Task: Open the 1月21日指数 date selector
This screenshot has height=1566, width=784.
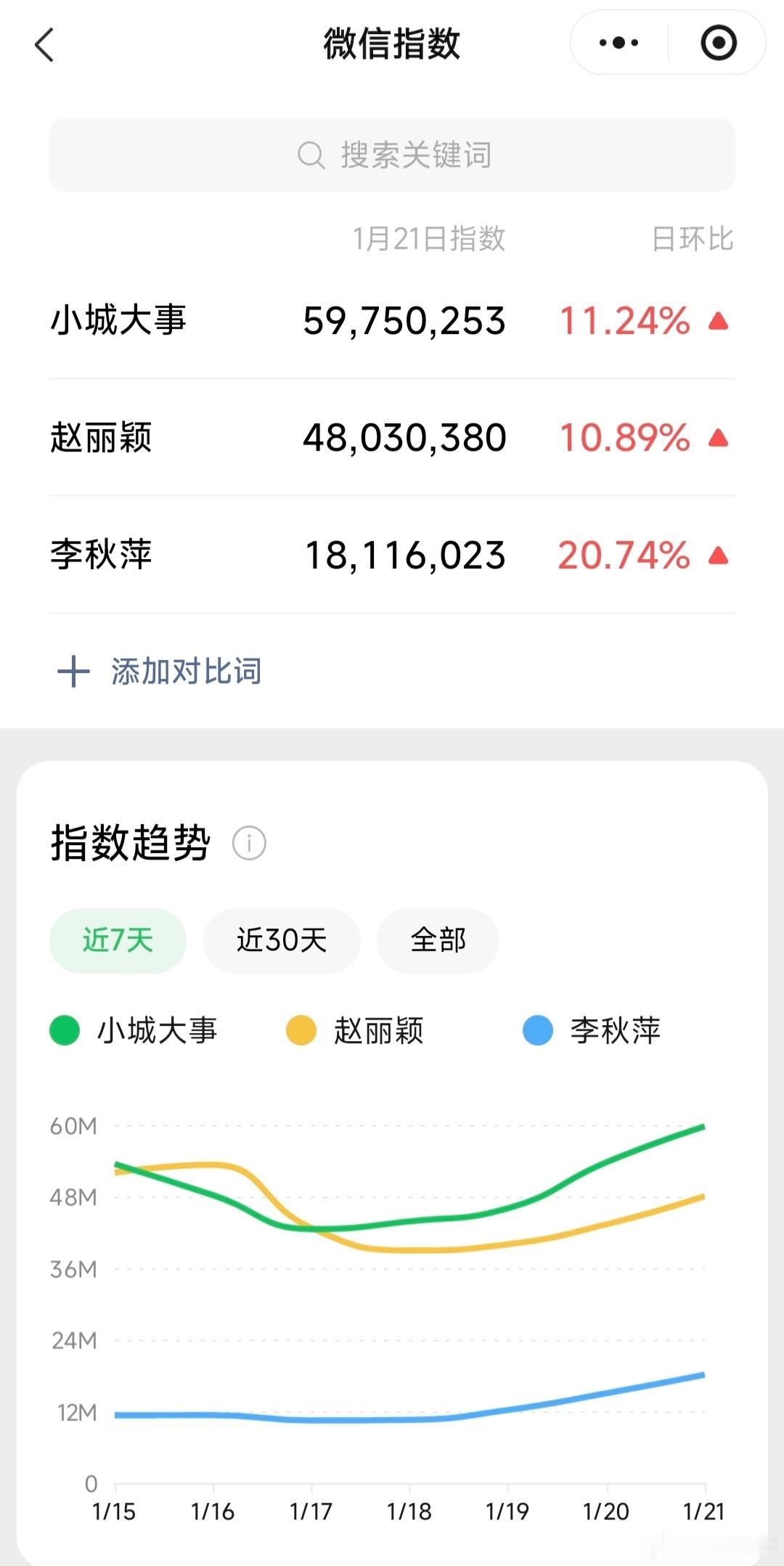Action: [428, 240]
